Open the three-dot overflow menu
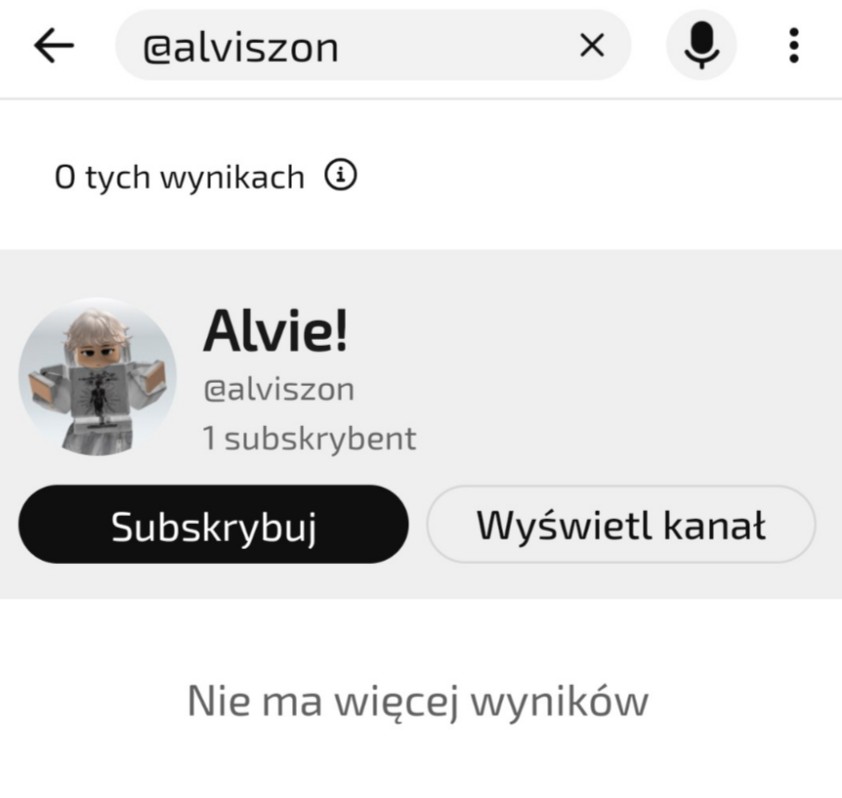842x798 pixels. [x=794, y=46]
